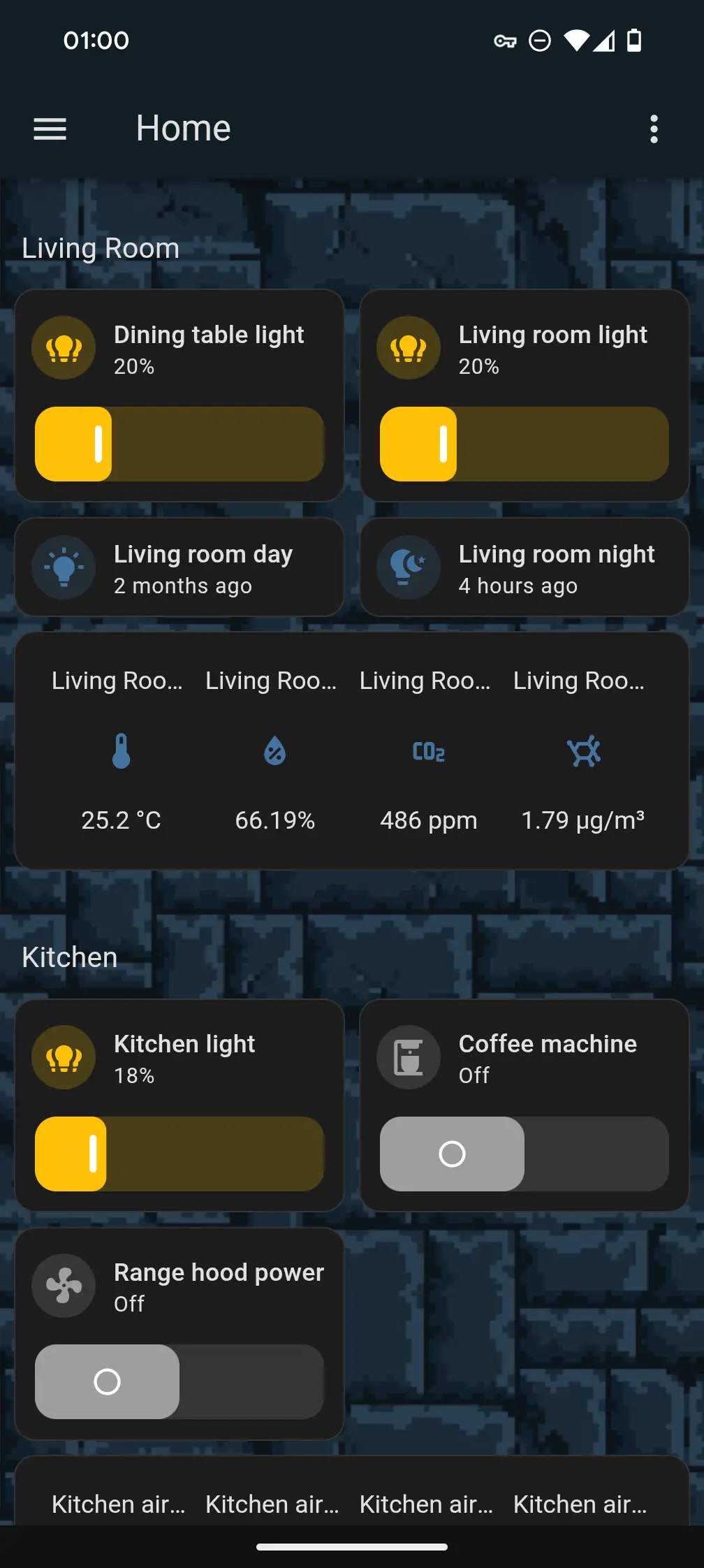The width and height of the screenshot is (704, 1568).
Task: View Living Room humidity 66.19% details
Action: [274, 751]
